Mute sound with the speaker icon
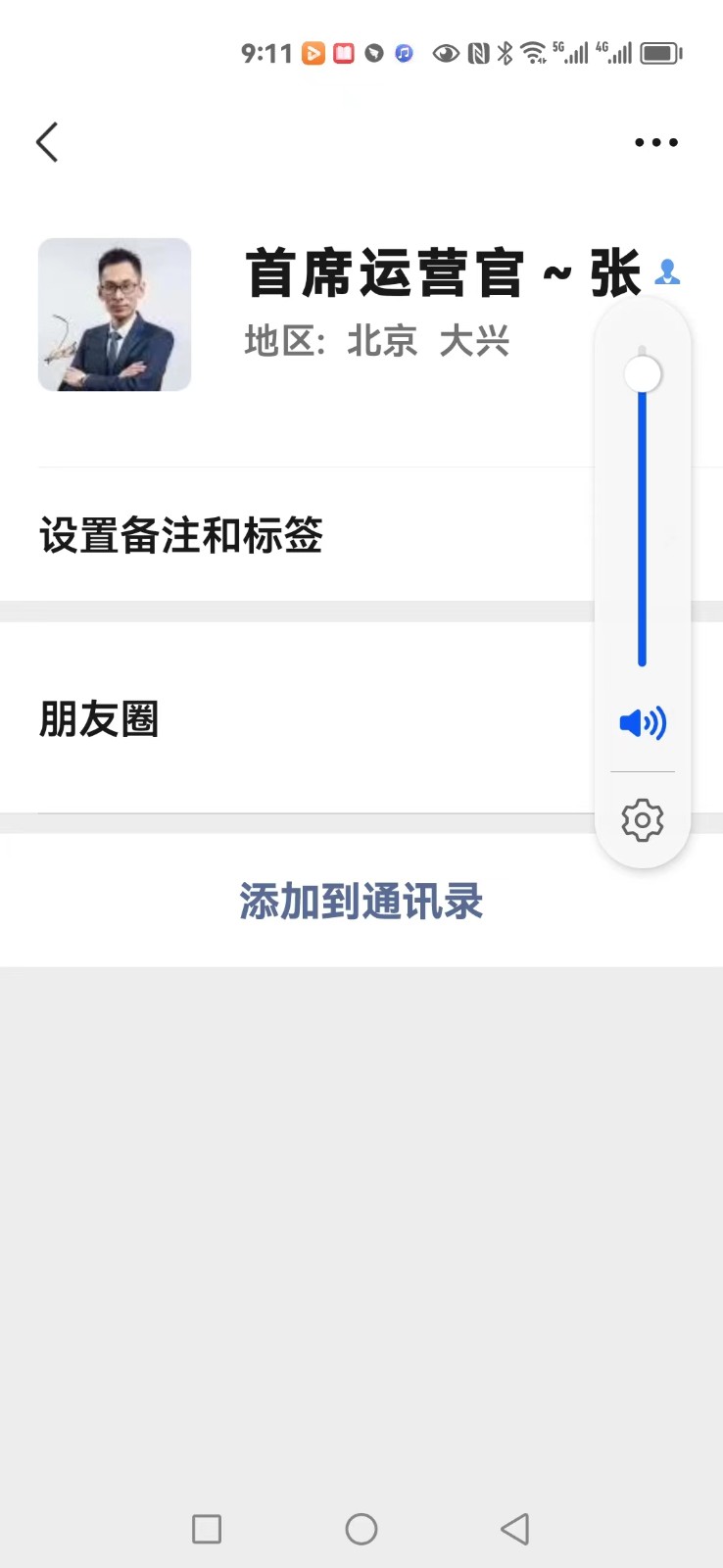The image size is (723, 1568). (x=643, y=723)
